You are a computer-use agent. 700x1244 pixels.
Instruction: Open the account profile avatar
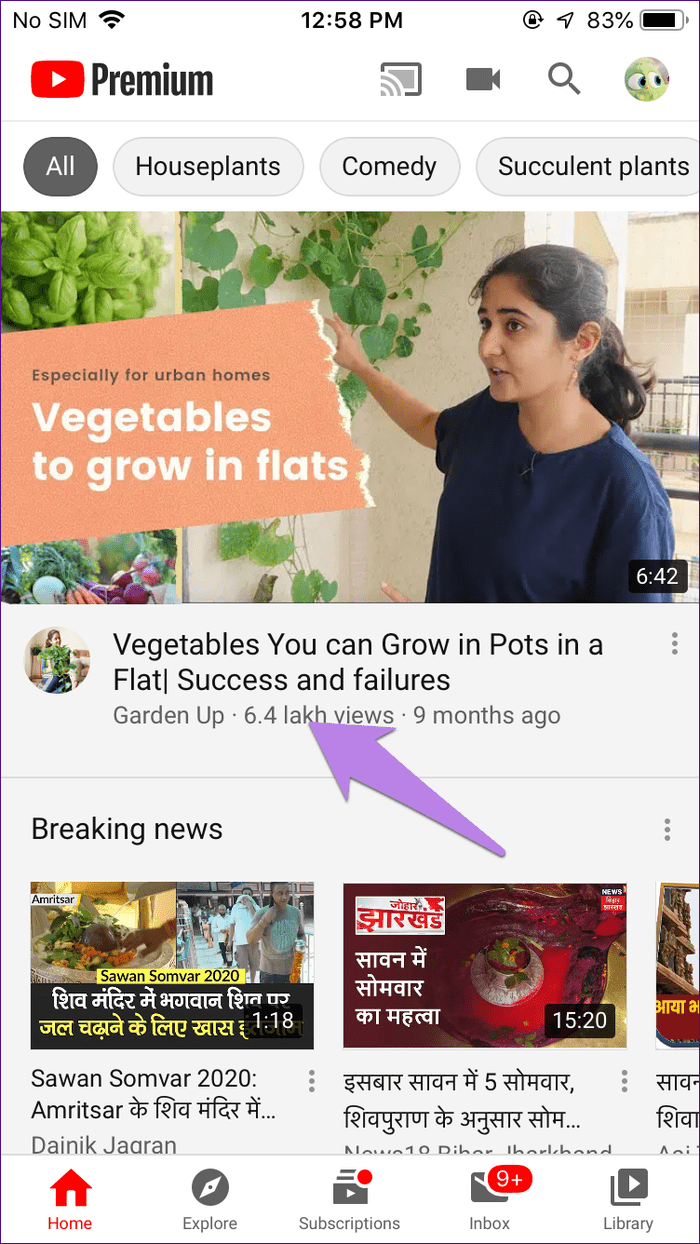(647, 79)
